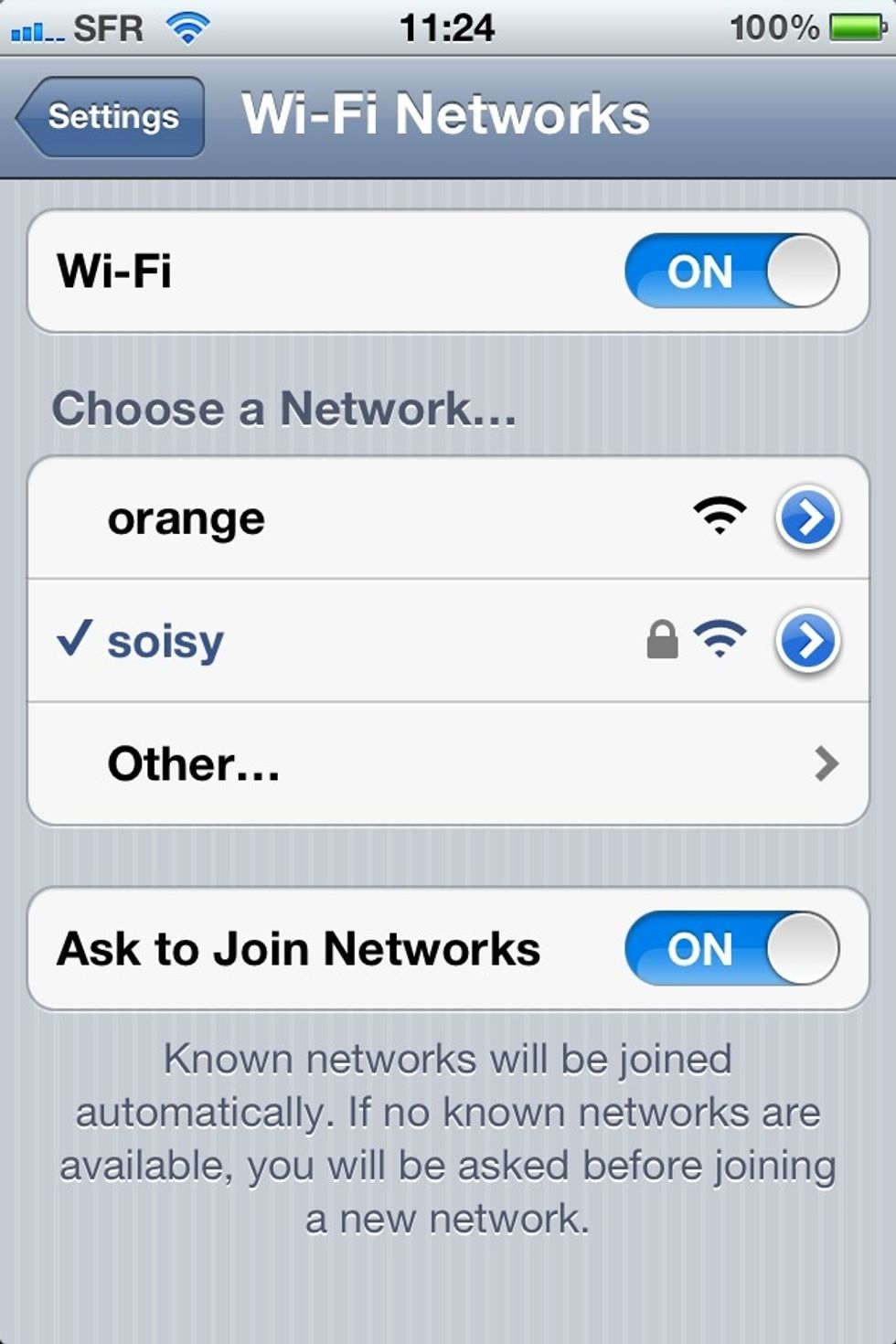The width and height of the screenshot is (896, 1344).
Task: Open detail disclosure for orange network
Action: (x=808, y=518)
